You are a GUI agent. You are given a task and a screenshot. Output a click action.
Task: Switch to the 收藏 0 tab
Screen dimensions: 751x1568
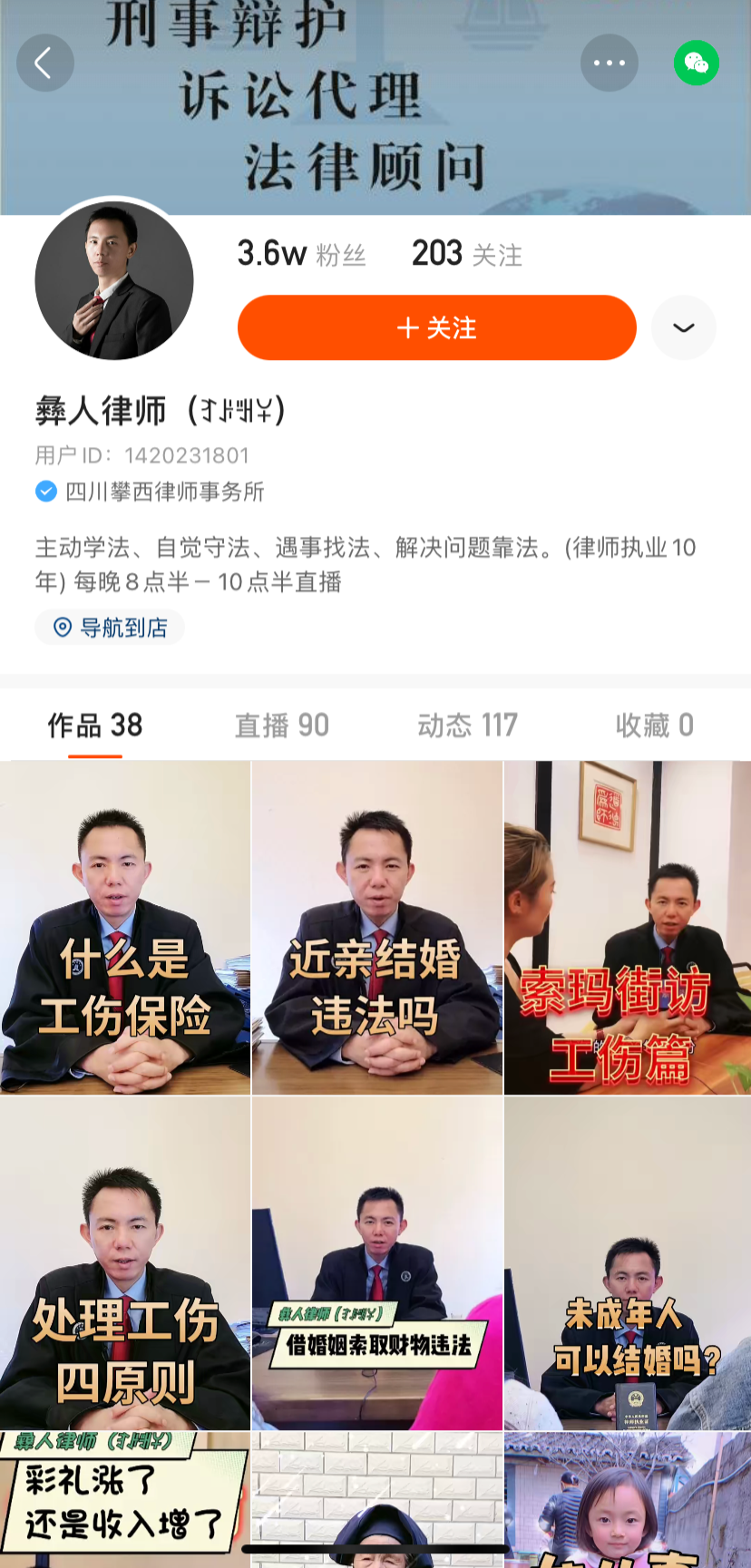(654, 726)
